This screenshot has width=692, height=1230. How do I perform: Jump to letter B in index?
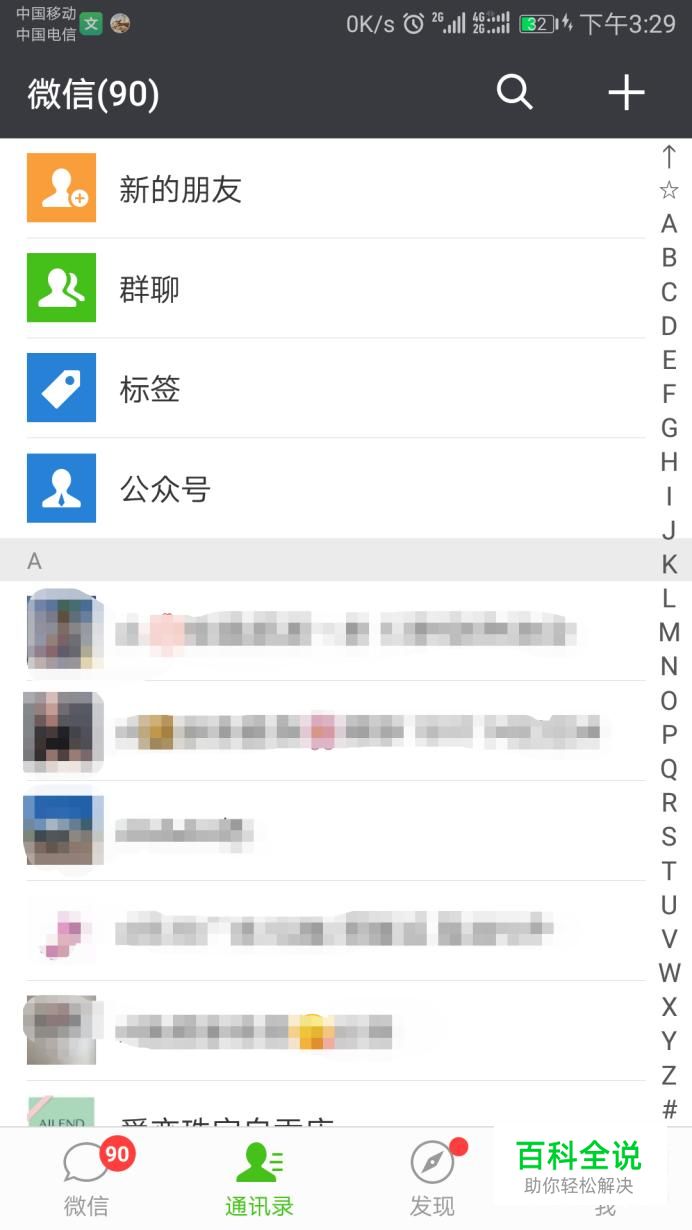669,258
